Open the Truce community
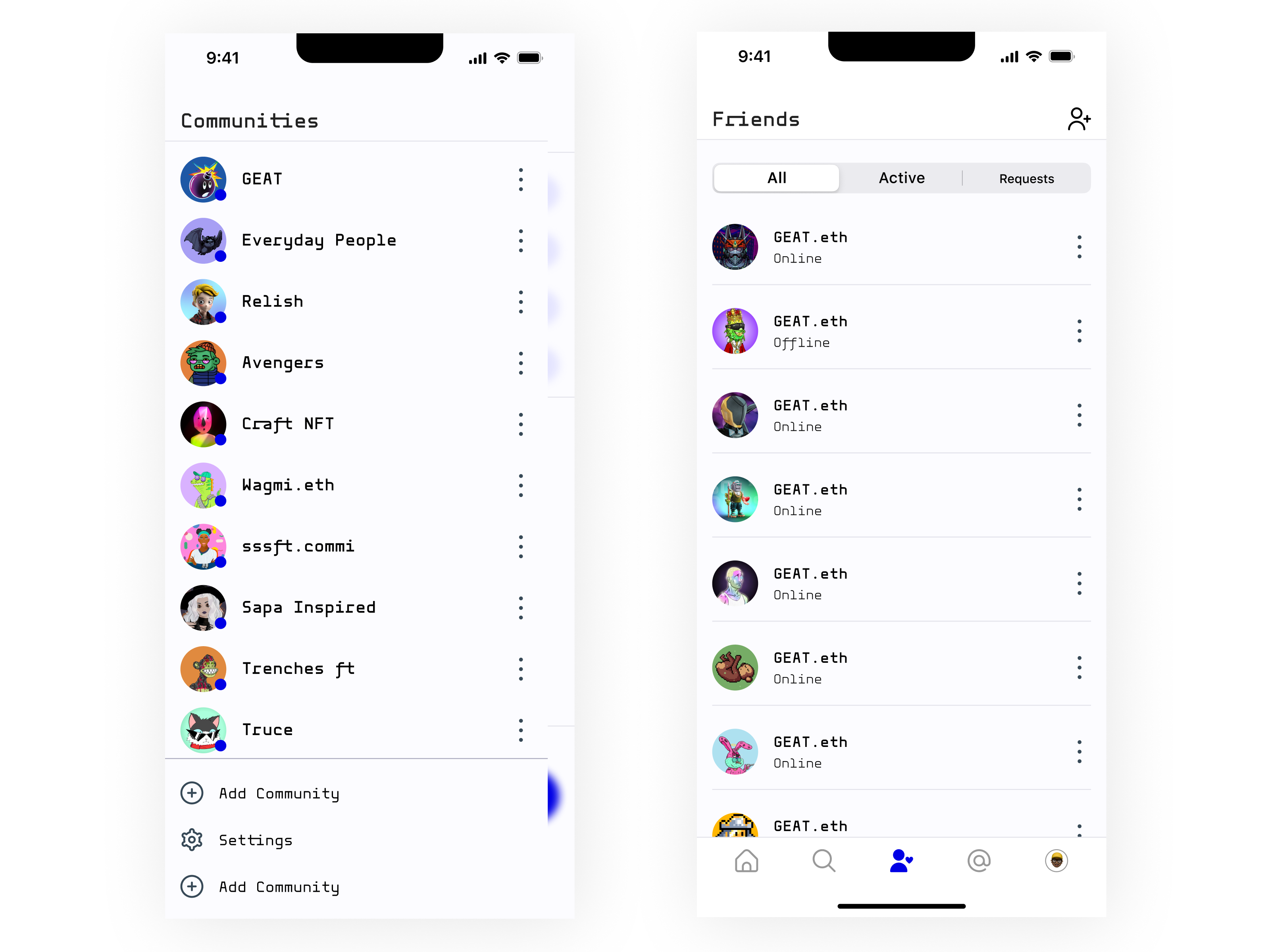This screenshot has height=952, width=1270. coord(267,730)
